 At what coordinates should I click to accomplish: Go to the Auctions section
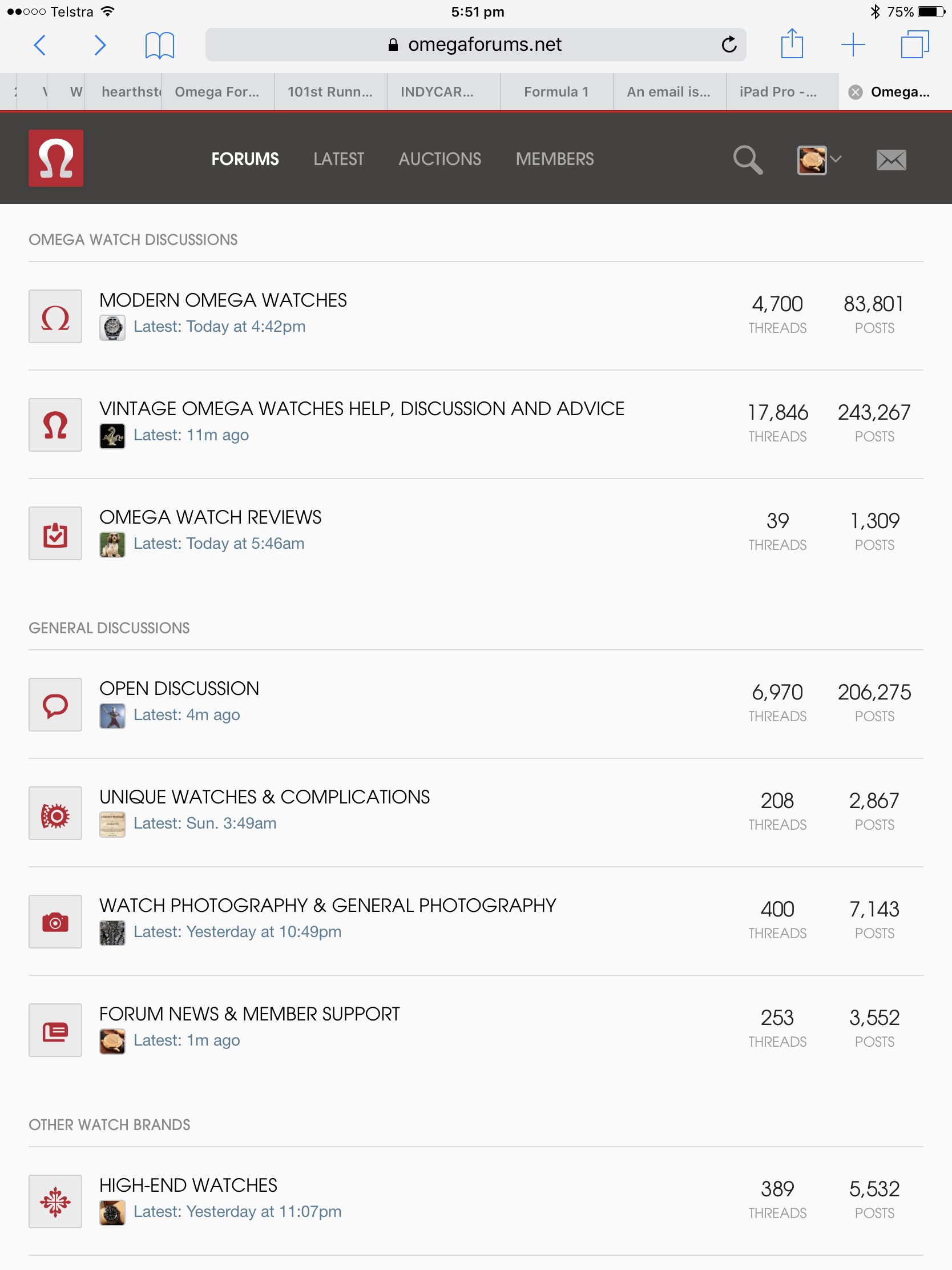coord(439,159)
